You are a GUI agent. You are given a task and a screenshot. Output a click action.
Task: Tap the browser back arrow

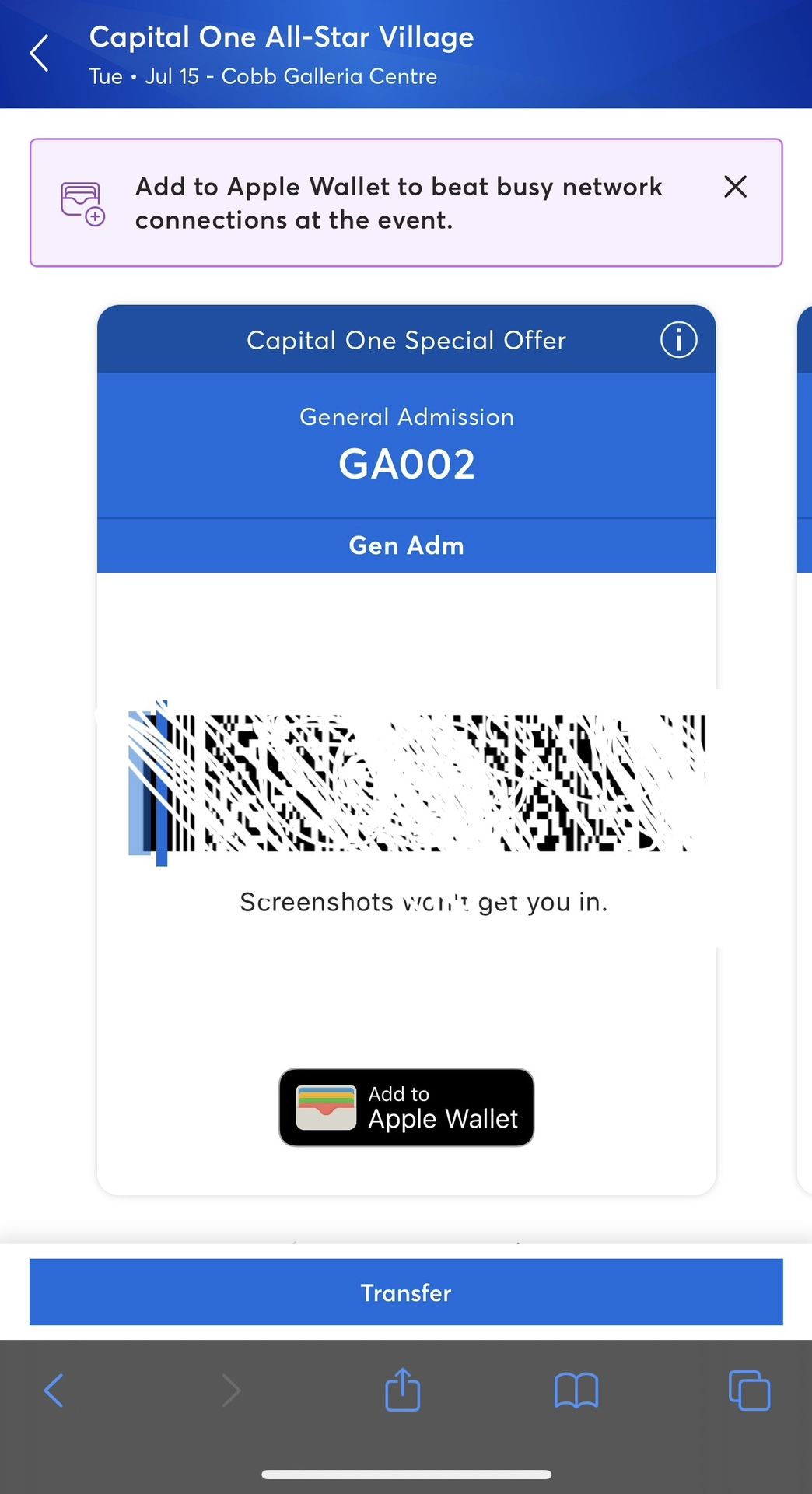pyautogui.click(x=54, y=1391)
